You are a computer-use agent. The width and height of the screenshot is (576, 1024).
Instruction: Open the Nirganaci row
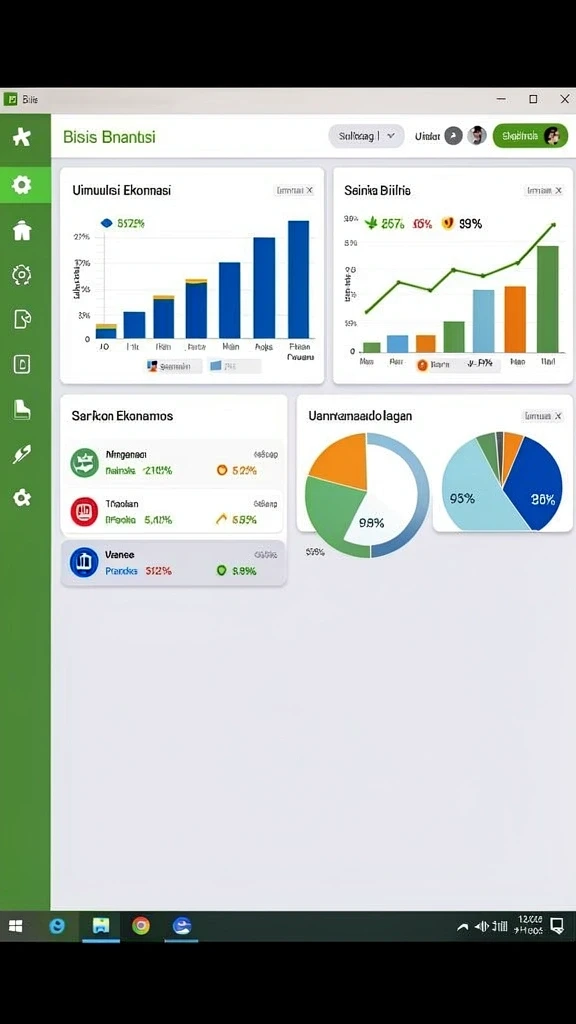pyautogui.click(x=173, y=462)
